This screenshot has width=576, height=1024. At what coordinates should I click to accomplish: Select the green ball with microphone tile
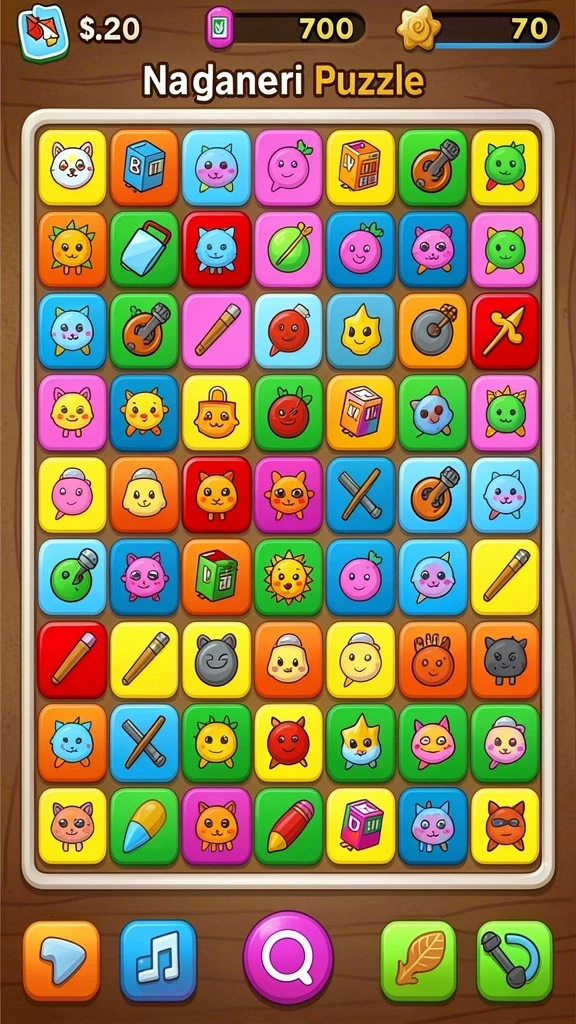[72, 577]
